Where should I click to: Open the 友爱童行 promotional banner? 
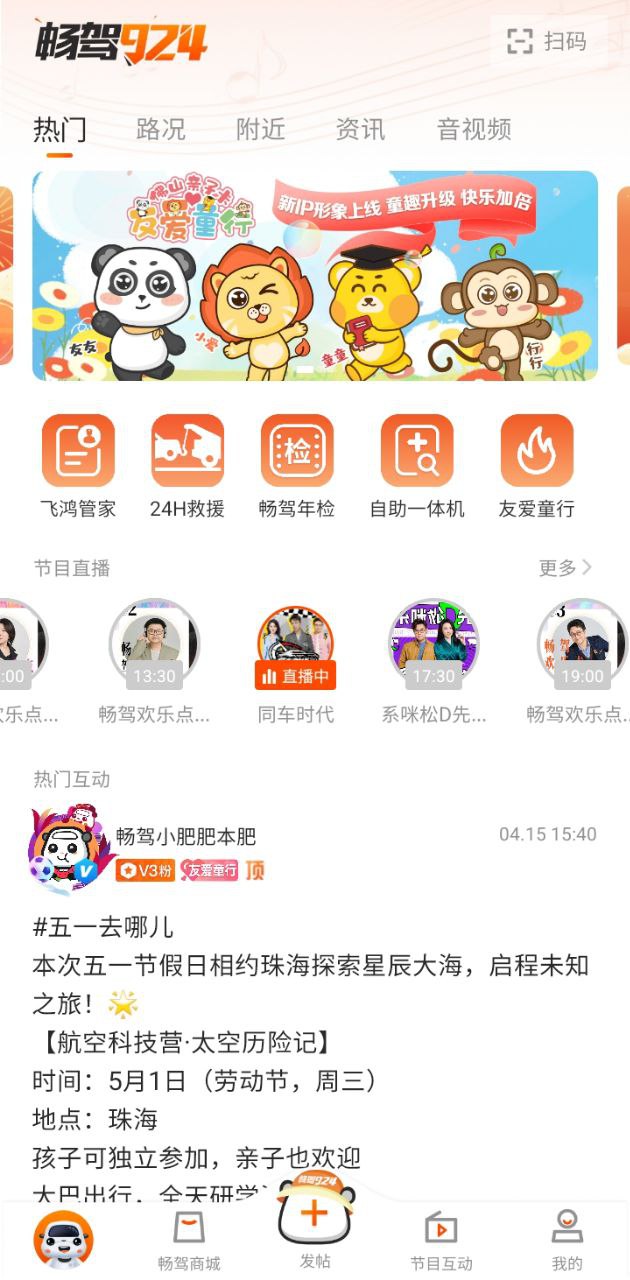click(315, 275)
